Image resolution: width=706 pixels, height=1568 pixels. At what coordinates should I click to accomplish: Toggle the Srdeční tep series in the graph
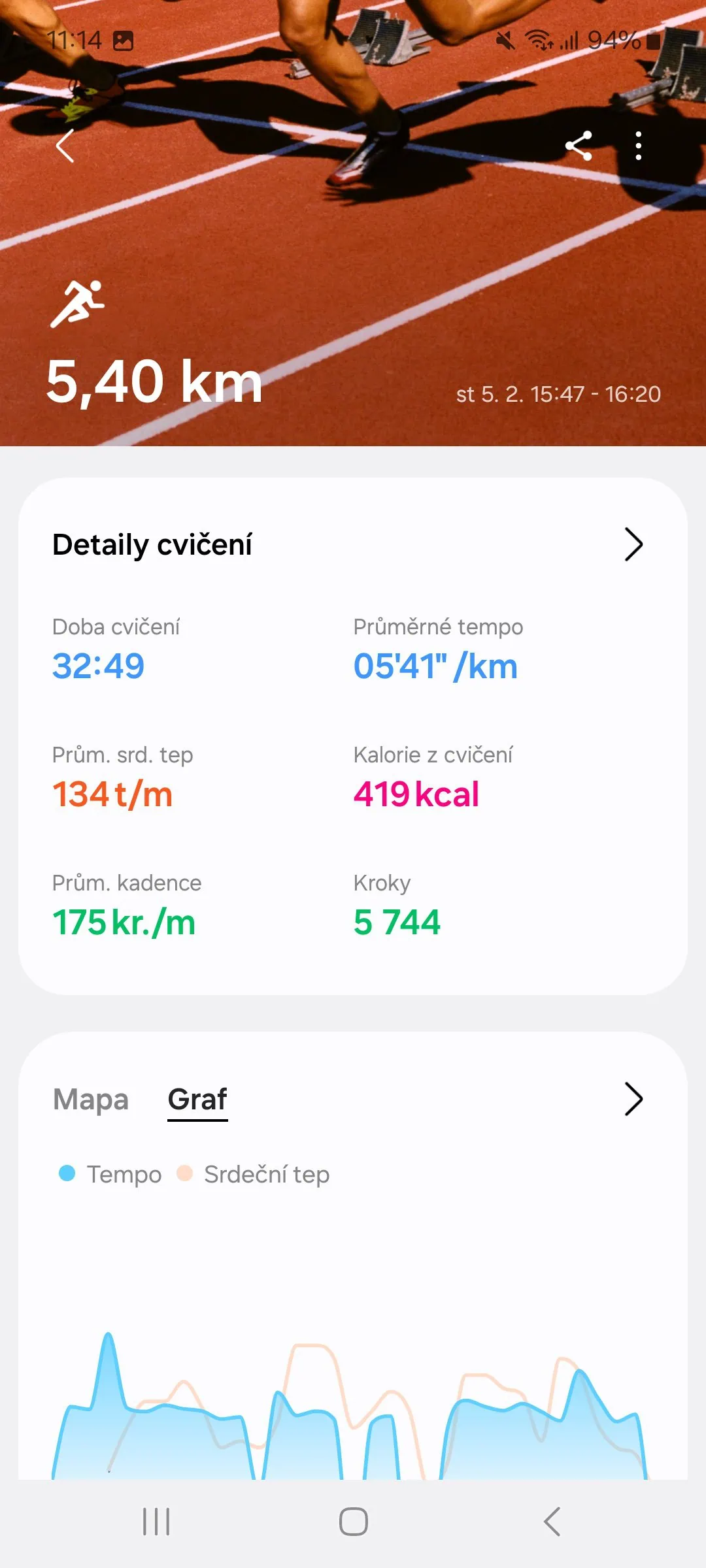[x=254, y=1174]
